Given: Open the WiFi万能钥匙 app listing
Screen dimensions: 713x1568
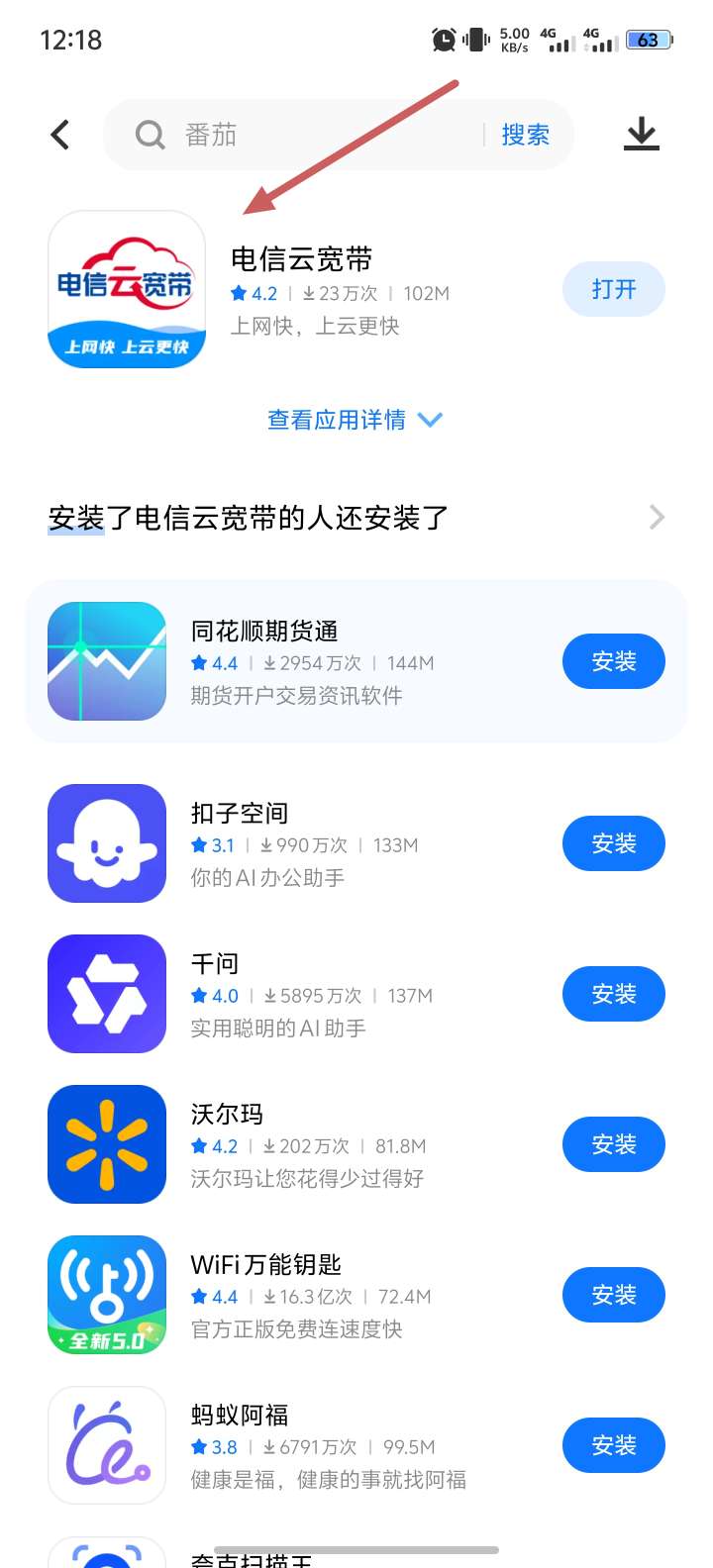Looking at the screenshot, I should [x=297, y=1295].
